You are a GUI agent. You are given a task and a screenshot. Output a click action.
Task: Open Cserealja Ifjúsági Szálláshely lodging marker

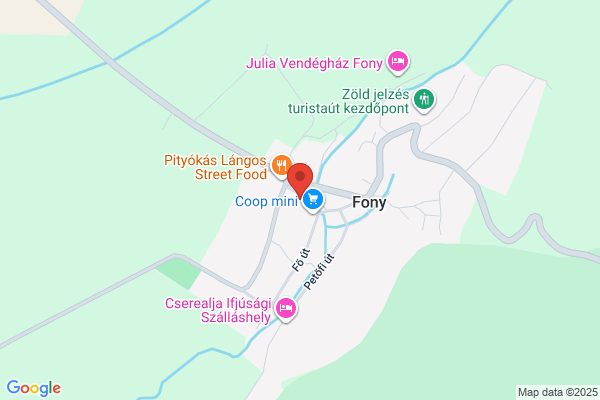click(286, 309)
